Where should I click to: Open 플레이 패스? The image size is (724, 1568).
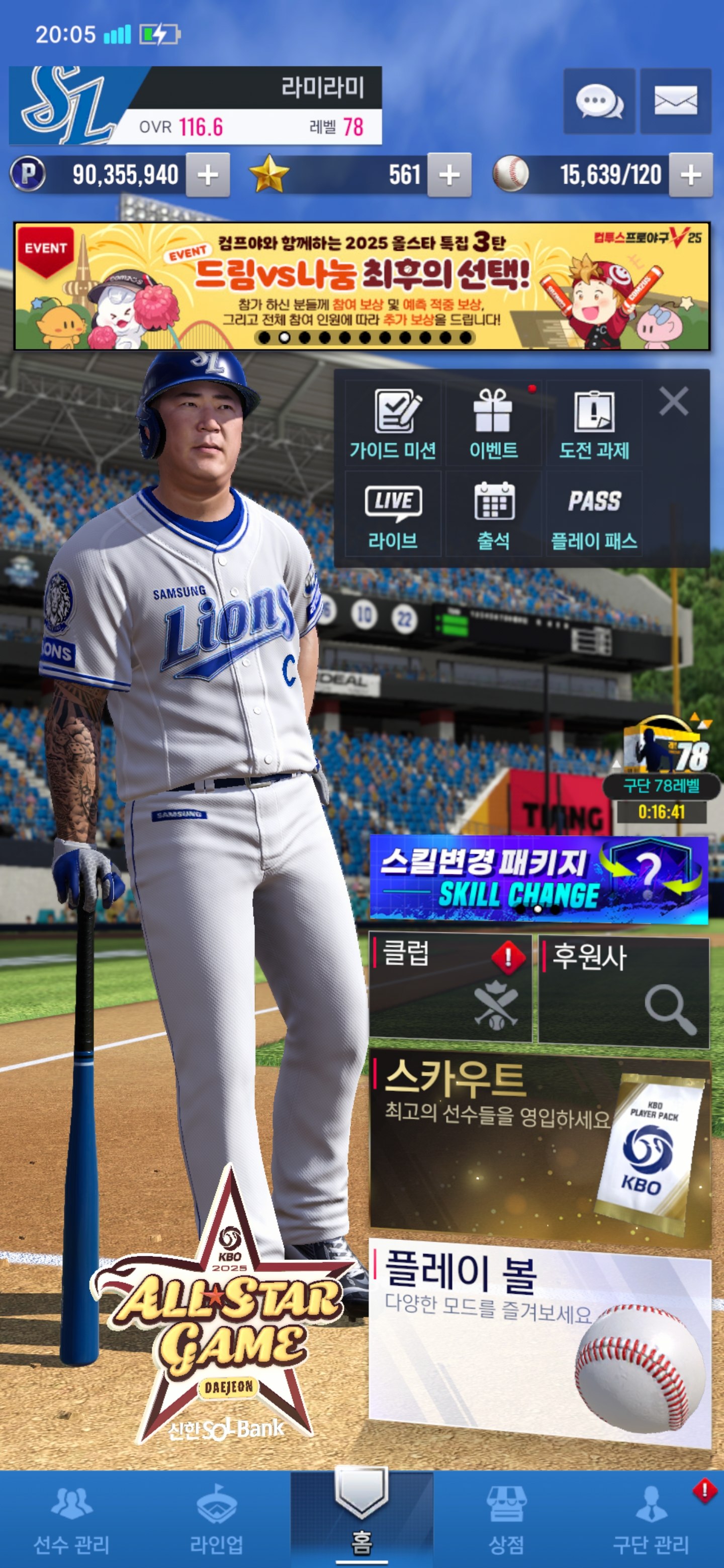pyautogui.click(x=594, y=514)
